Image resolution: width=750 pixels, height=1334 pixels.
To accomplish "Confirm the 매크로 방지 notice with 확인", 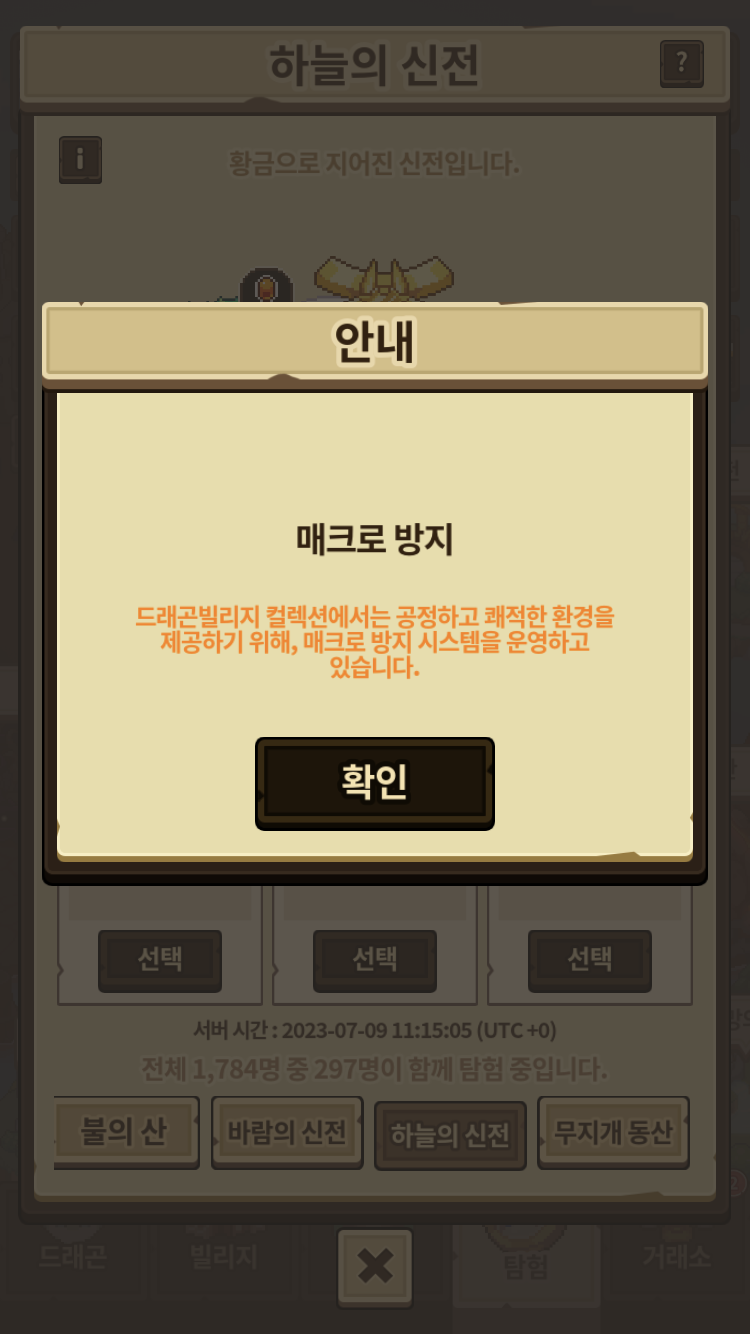I will [x=375, y=783].
